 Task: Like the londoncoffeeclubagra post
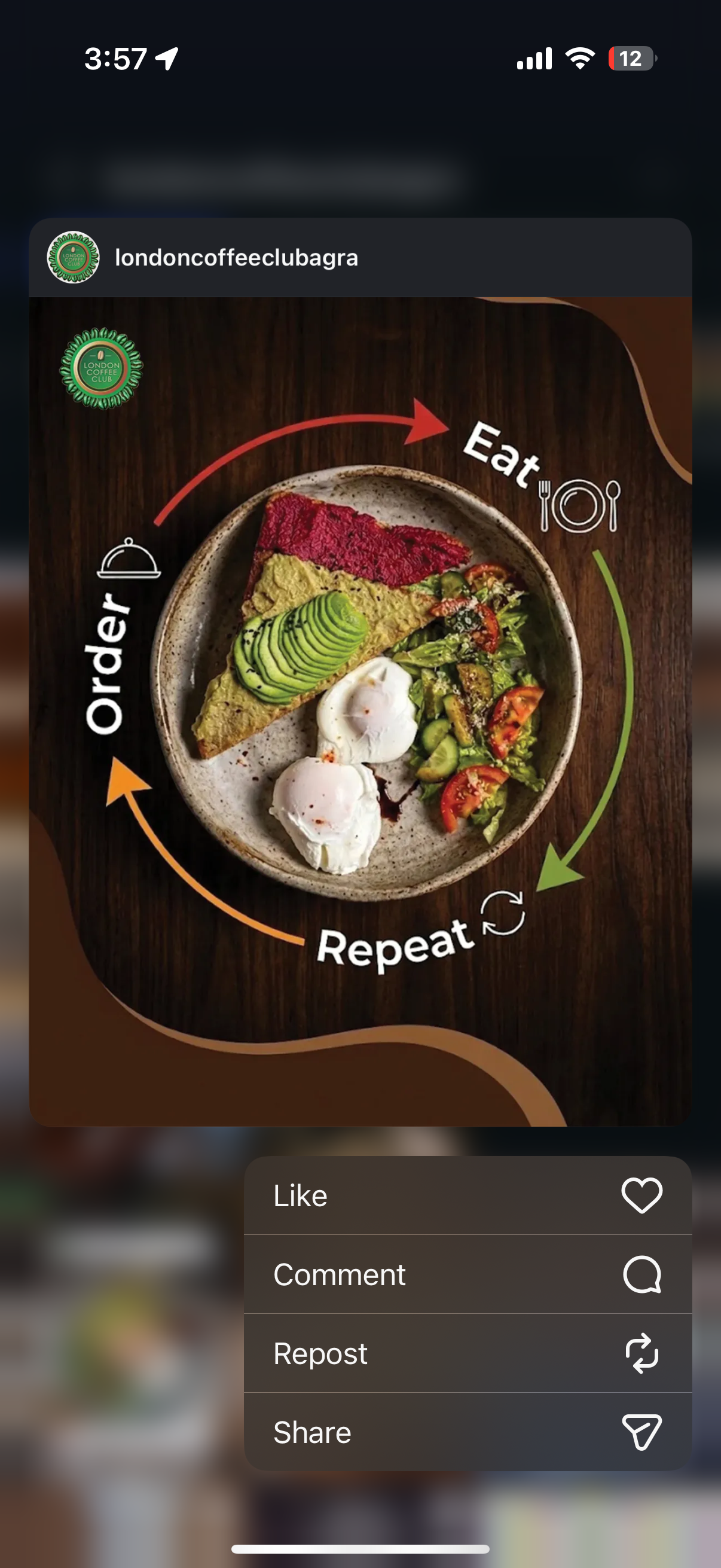pos(468,1195)
